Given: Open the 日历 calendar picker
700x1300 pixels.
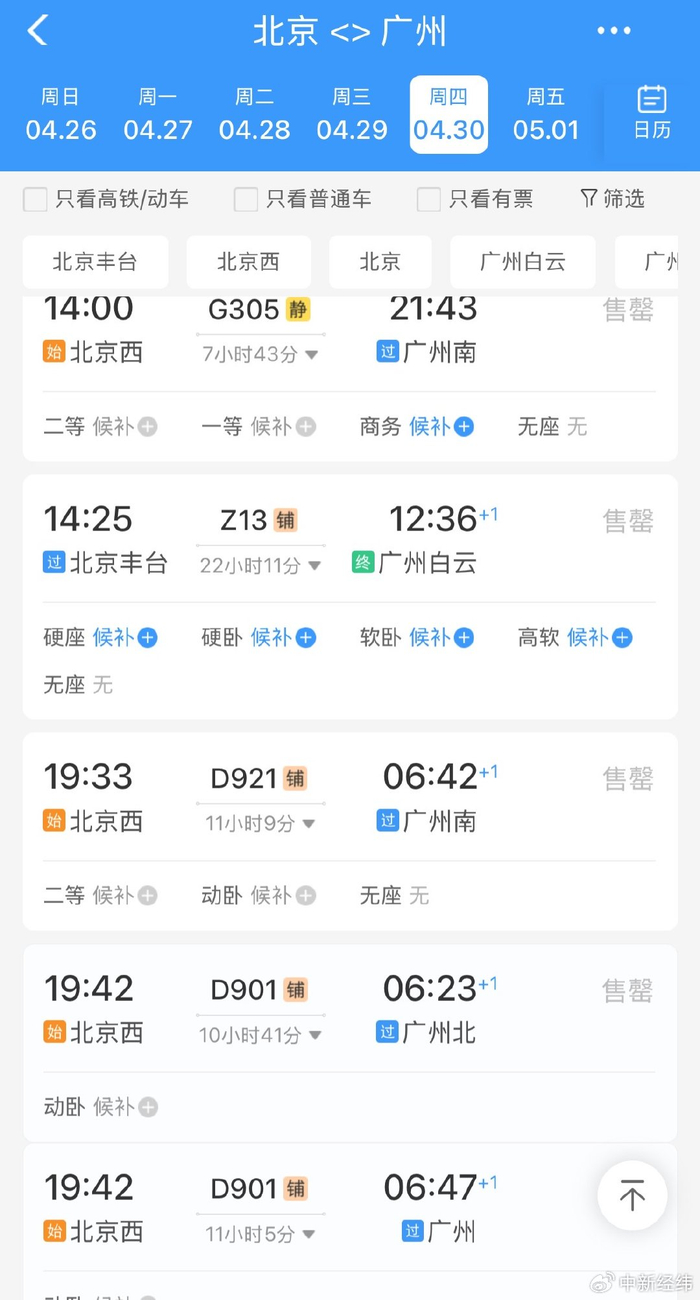Looking at the screenshot, I should [x=651, y=113].
